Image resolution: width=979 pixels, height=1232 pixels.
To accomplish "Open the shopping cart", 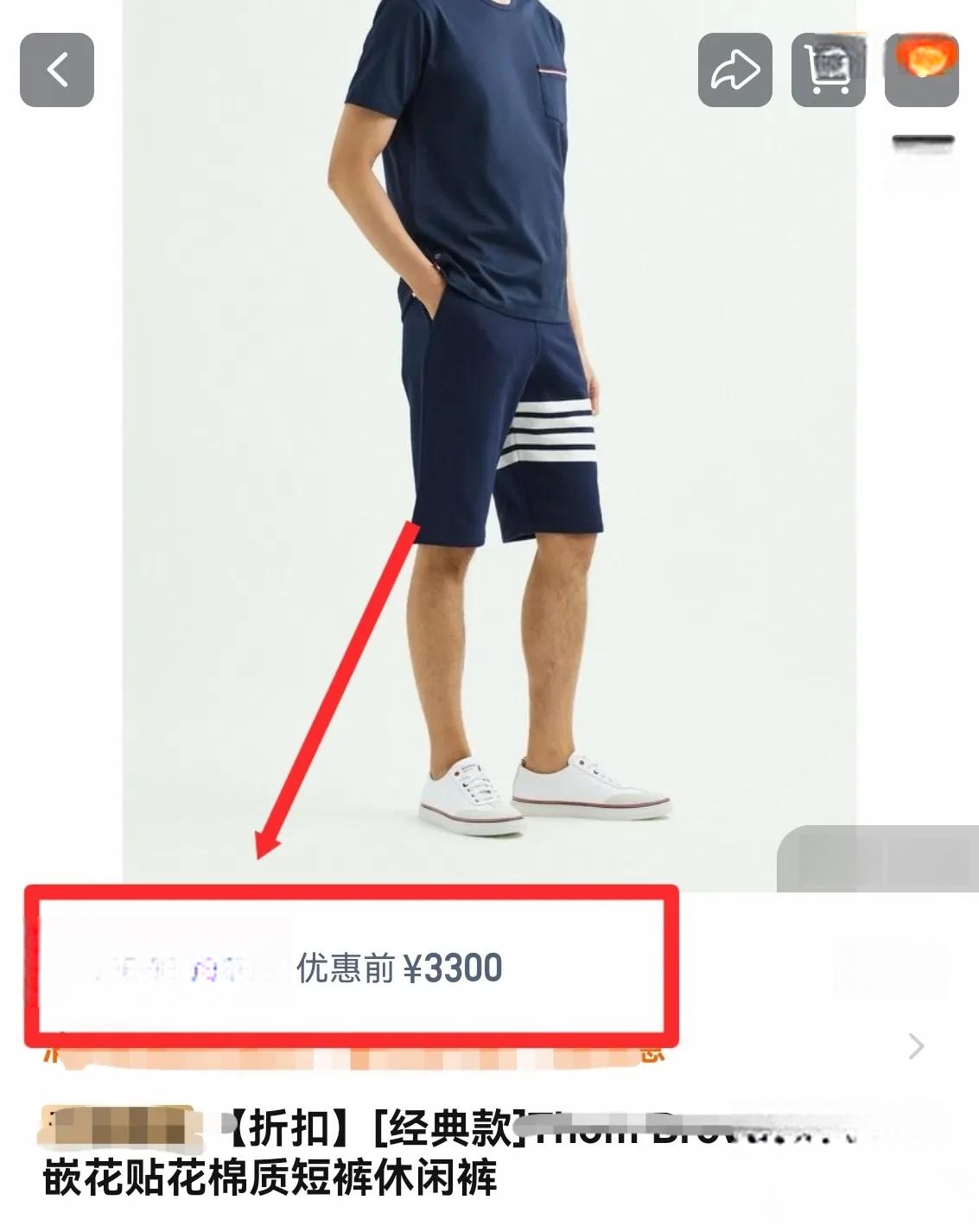I will coord(828,70).
